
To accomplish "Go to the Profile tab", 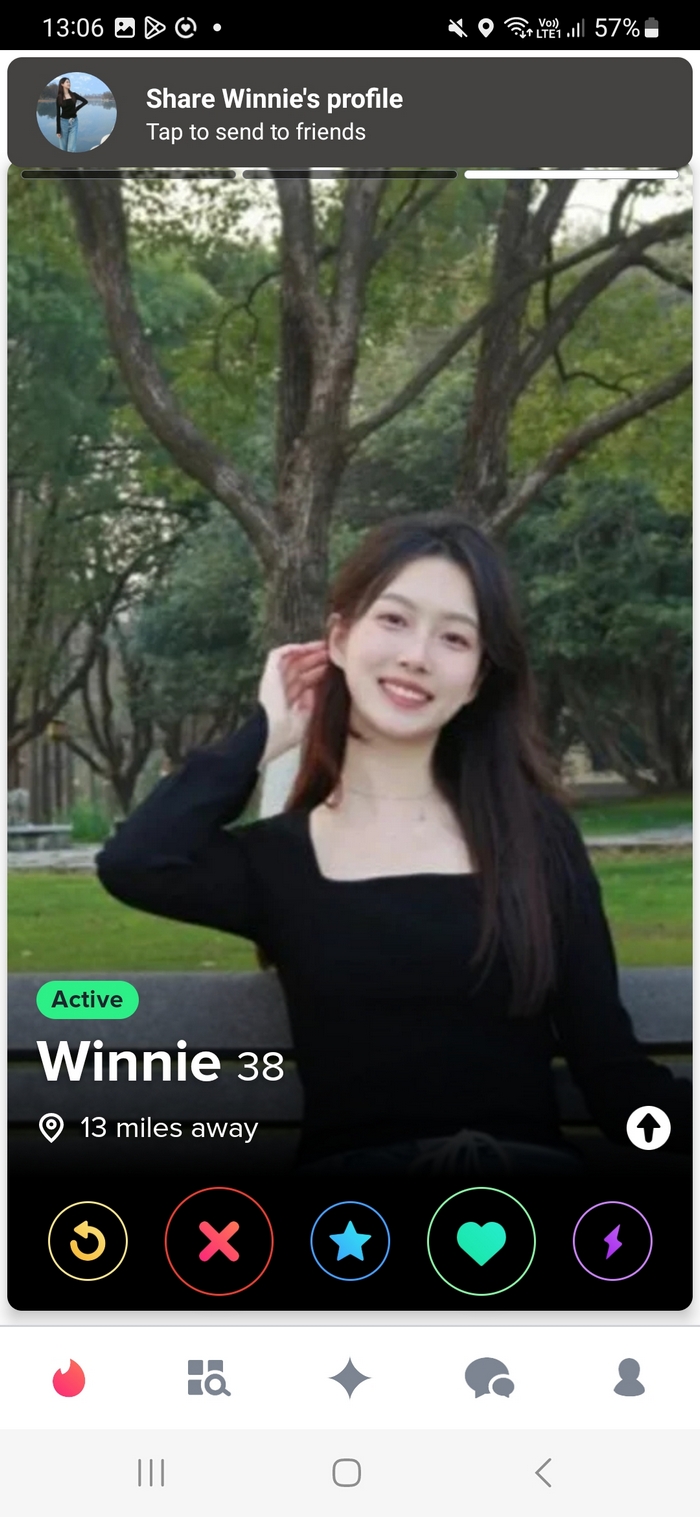I will 629,1377.
